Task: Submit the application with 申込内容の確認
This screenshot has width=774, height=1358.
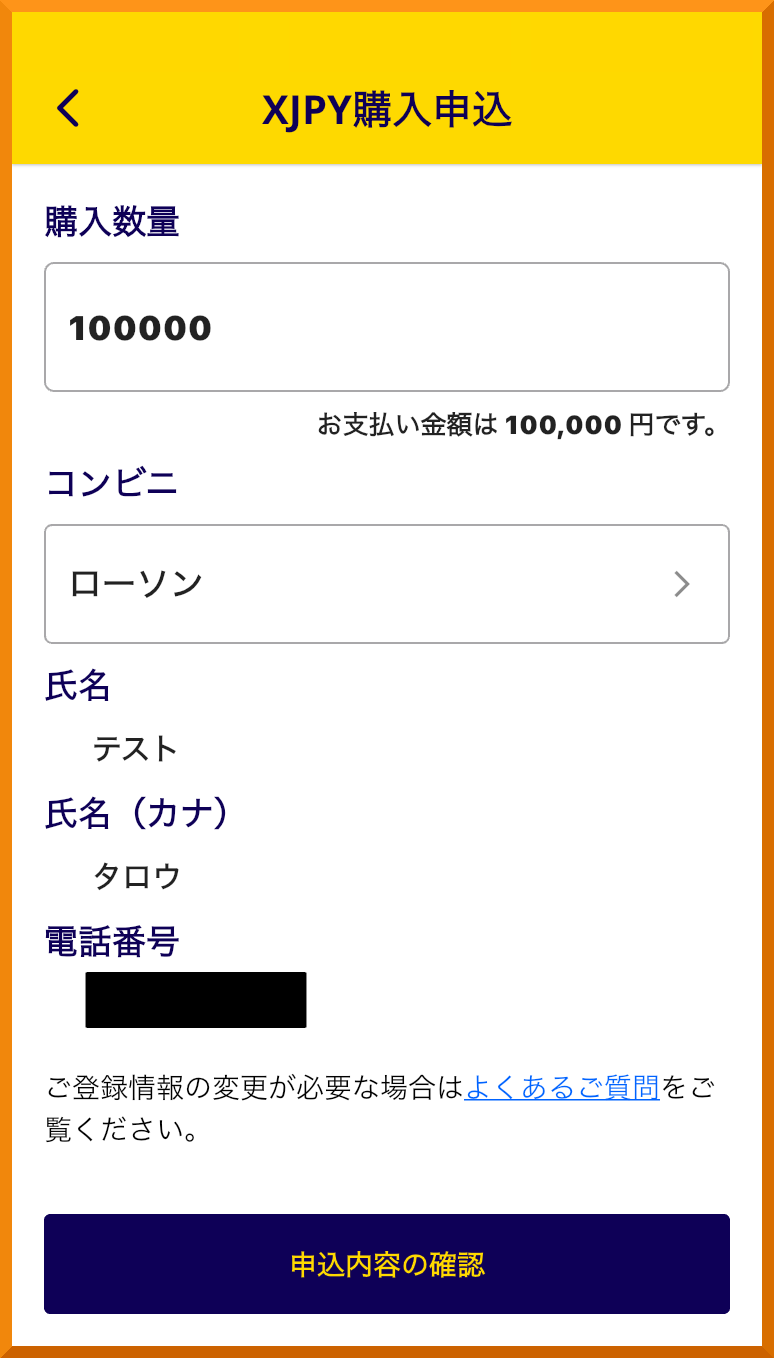Action: coord(387,1264)
